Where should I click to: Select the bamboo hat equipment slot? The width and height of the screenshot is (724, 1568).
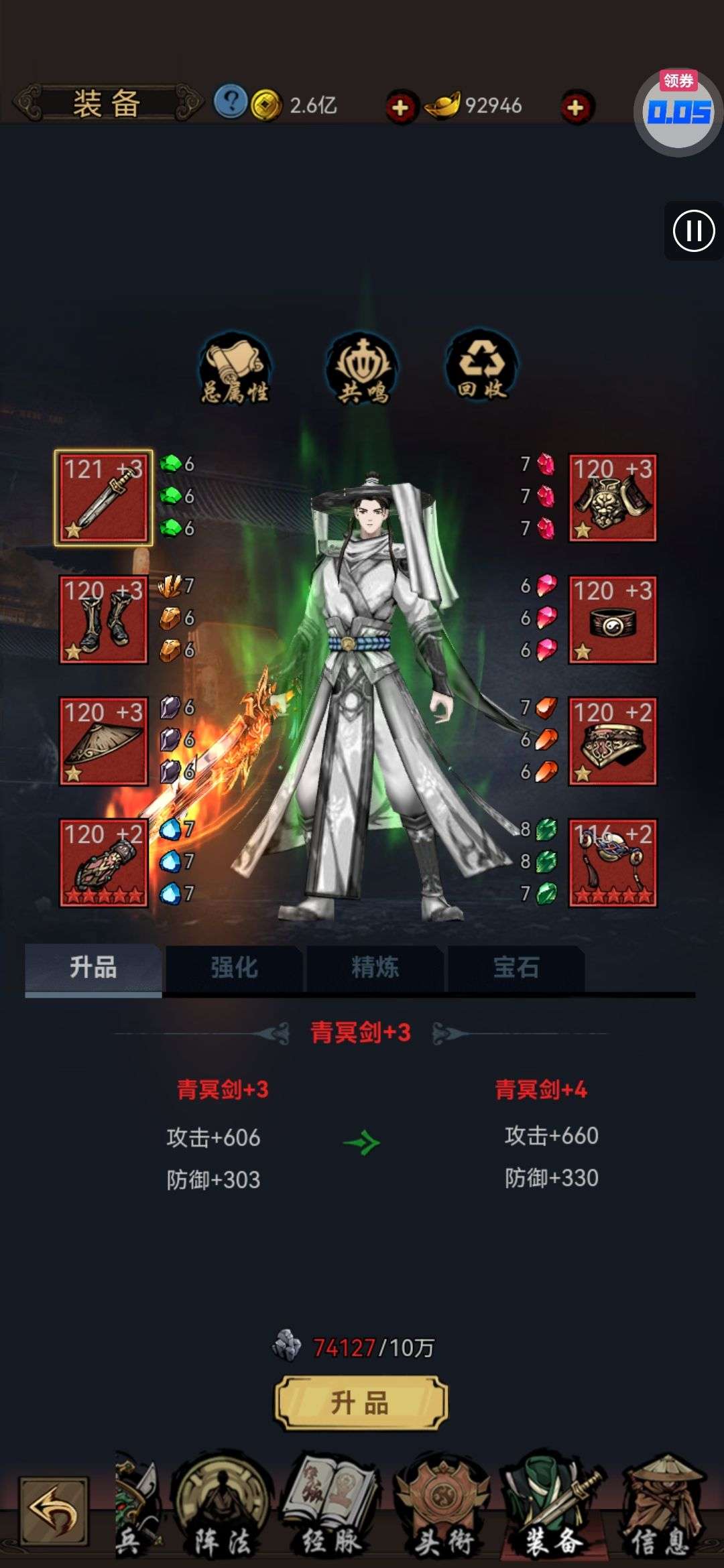103,741
